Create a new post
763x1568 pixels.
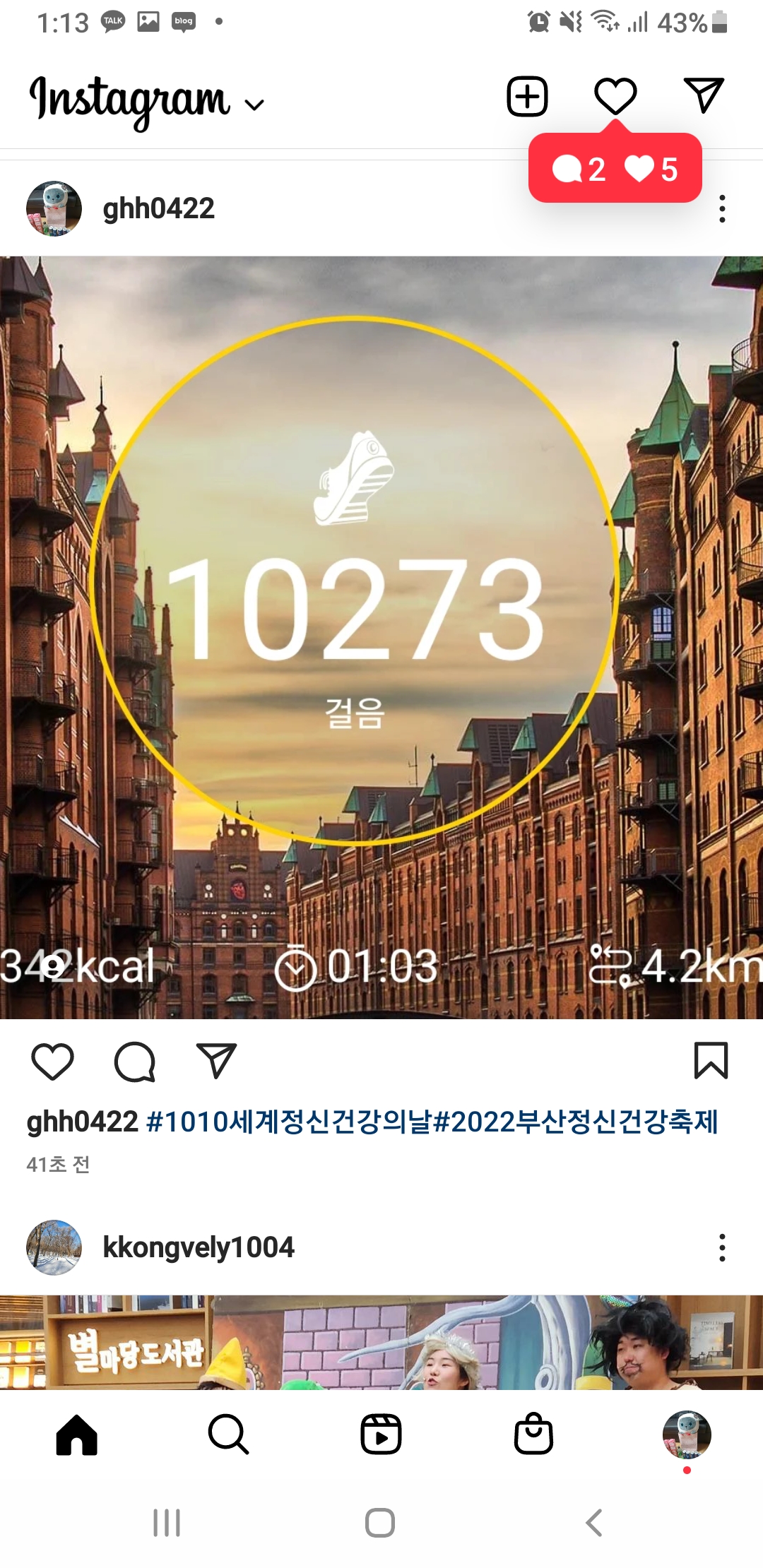tap(527, 96)
